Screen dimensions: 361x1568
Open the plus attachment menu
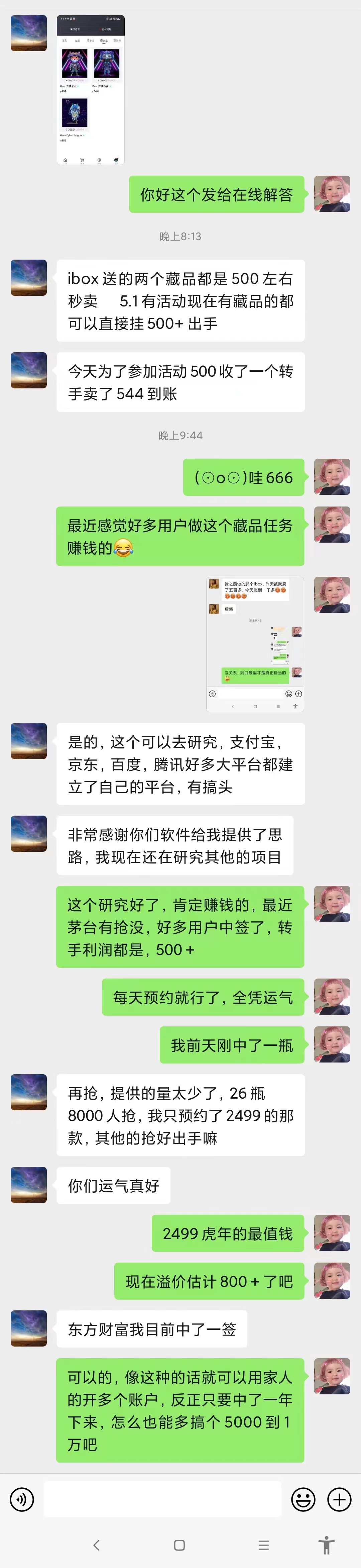[339, 1499]
